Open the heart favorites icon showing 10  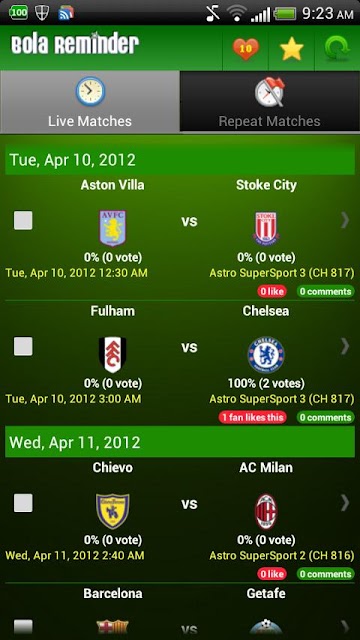(x=246, y=49)
